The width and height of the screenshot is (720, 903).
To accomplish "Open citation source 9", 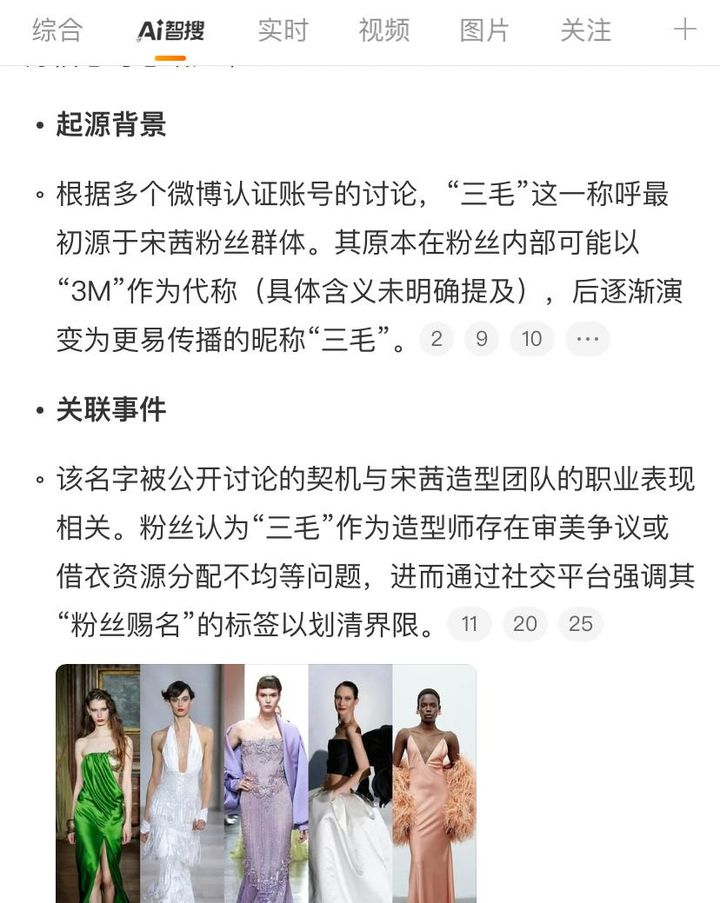I will pos(481,339).
